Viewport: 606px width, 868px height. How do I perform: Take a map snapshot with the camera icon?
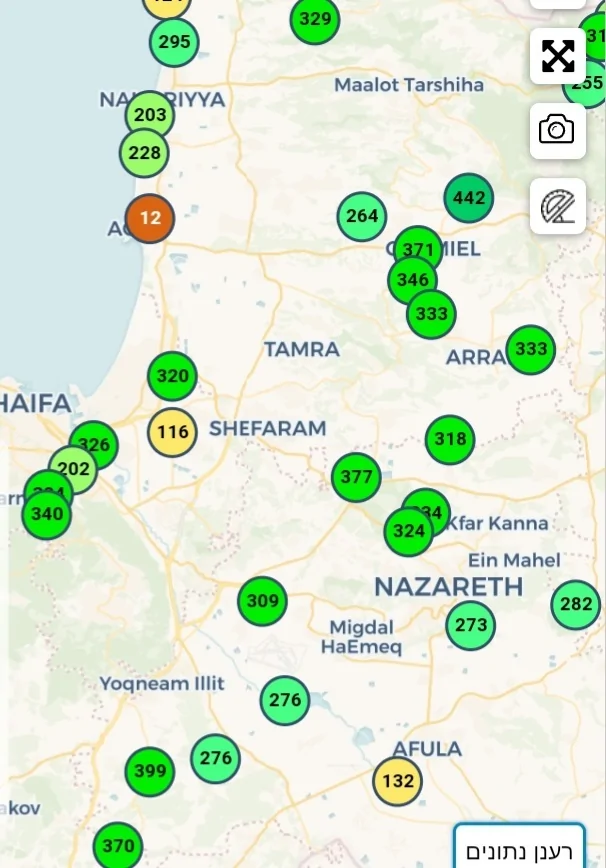[557, 130]
